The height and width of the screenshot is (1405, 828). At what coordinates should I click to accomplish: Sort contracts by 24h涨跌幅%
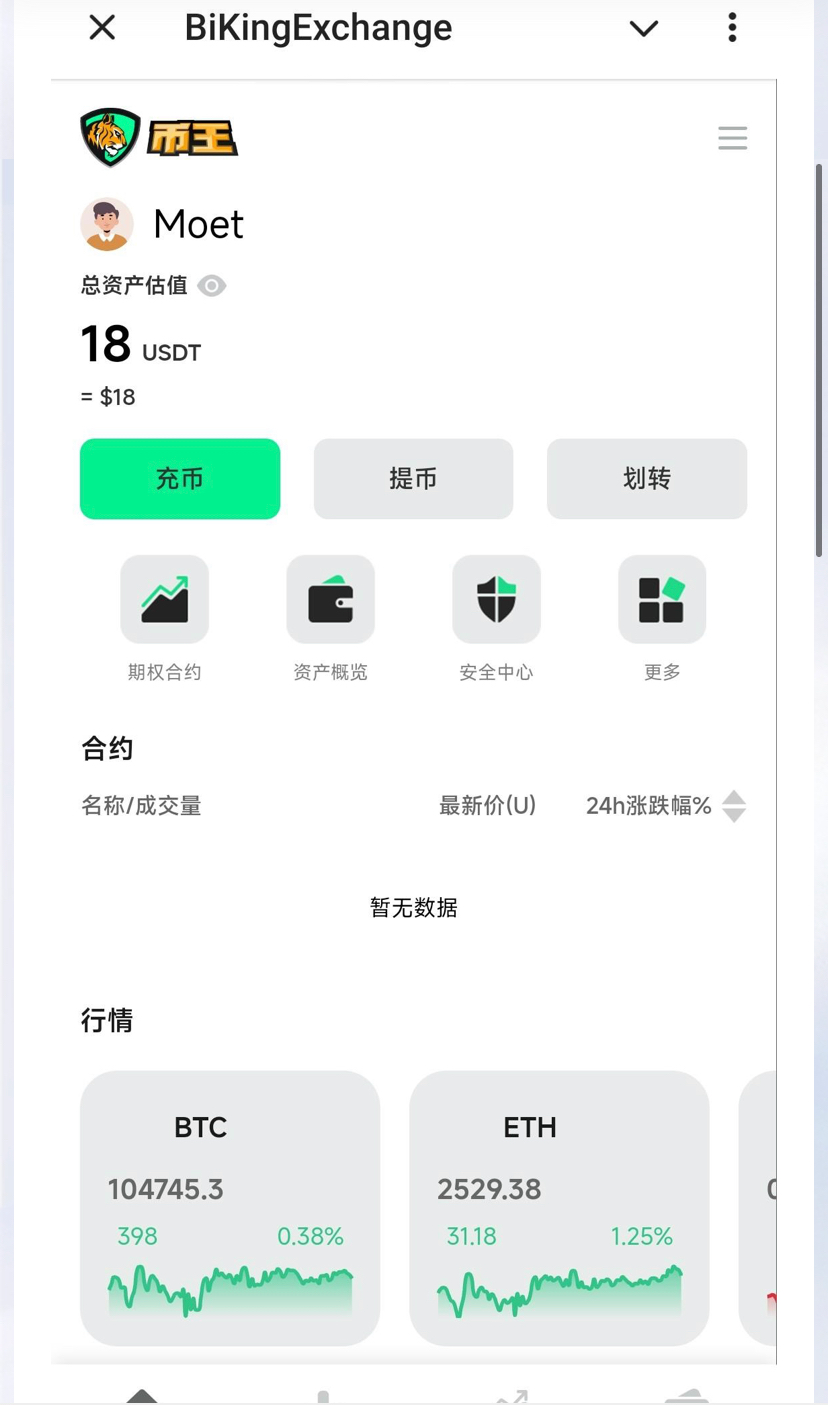733,806
